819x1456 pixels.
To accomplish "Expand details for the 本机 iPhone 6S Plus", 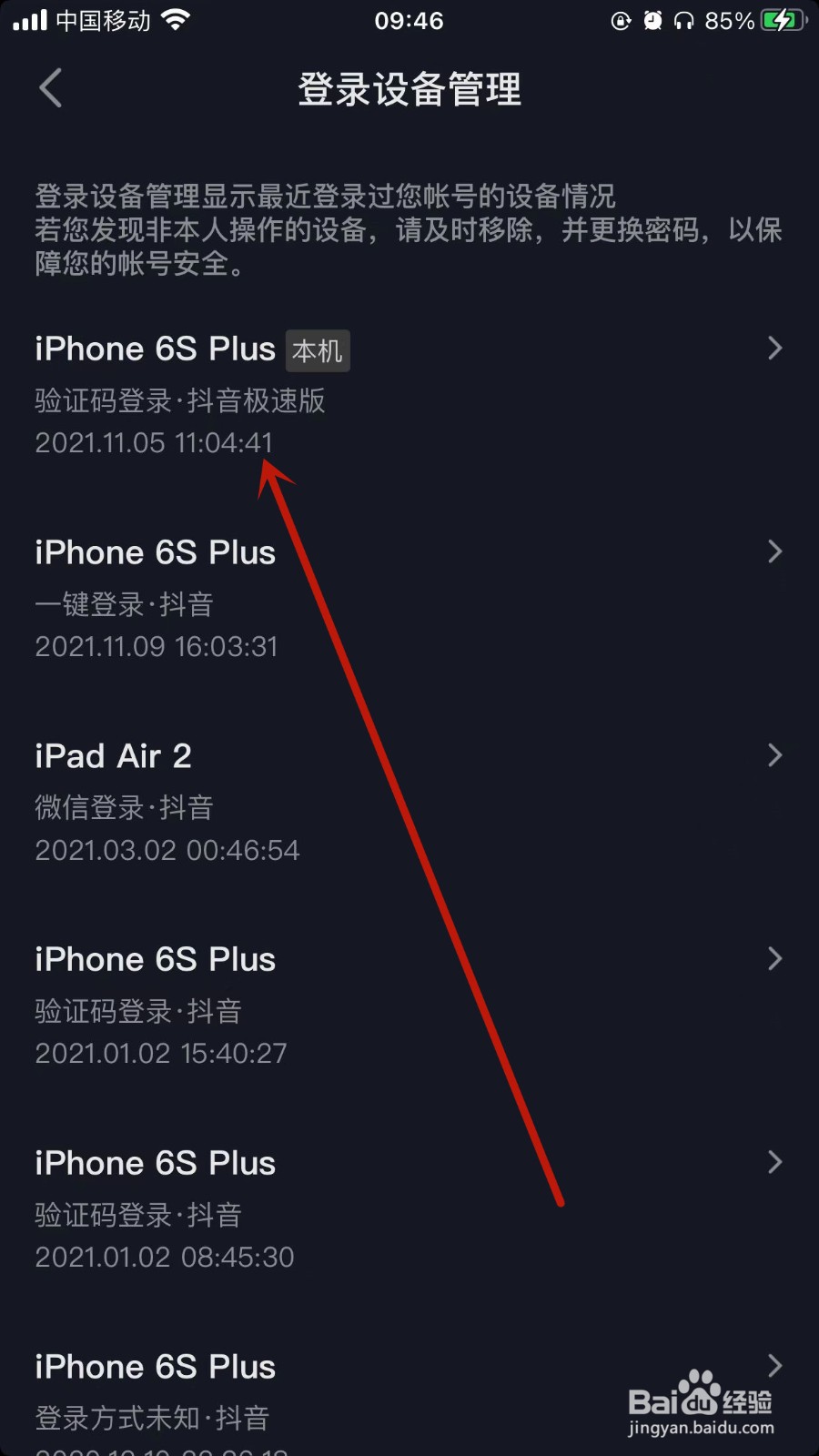I will point(774,349).
